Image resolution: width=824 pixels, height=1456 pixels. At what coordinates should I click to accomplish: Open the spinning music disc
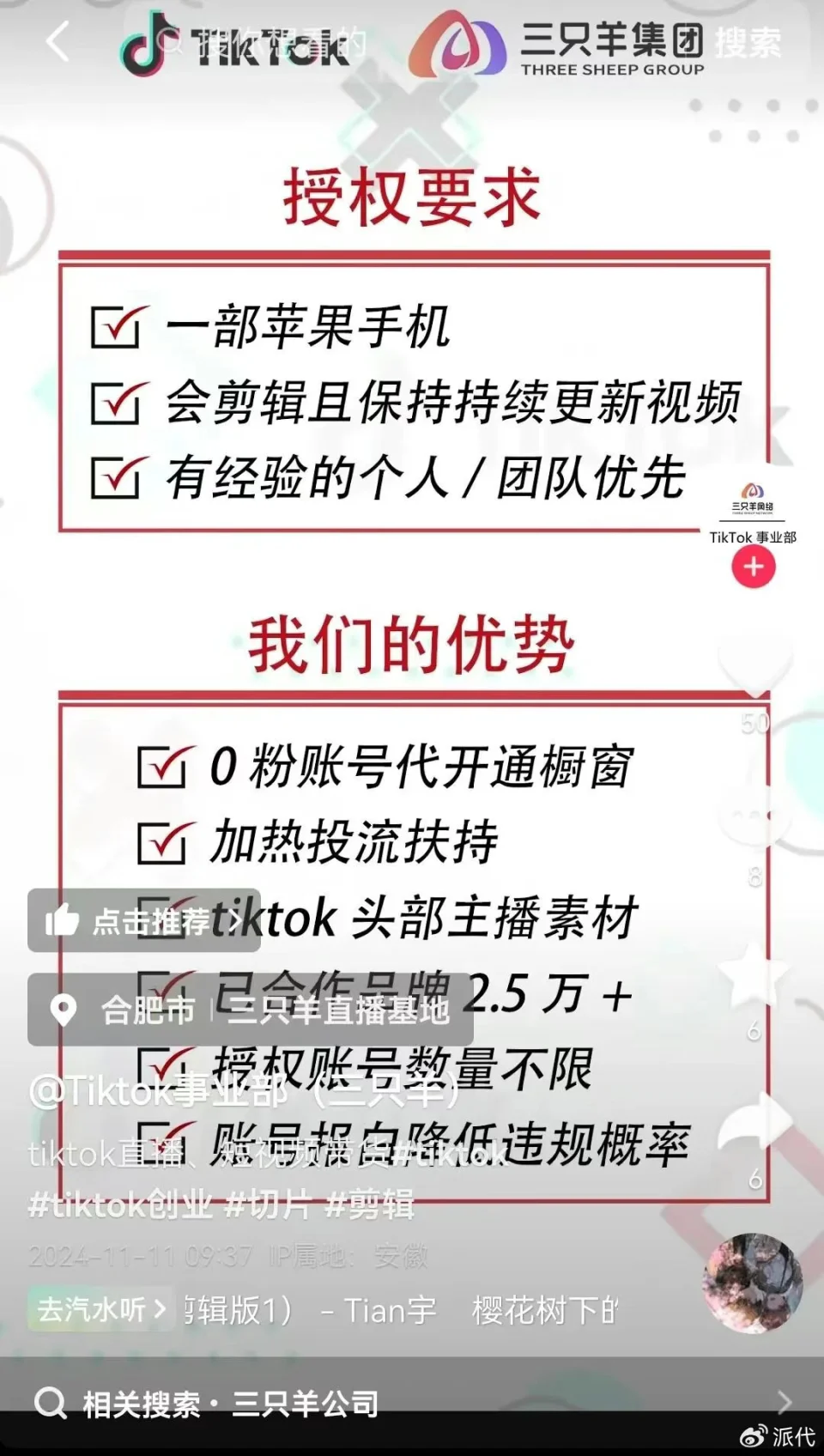pyautogui.click(x=753, y=1284)
